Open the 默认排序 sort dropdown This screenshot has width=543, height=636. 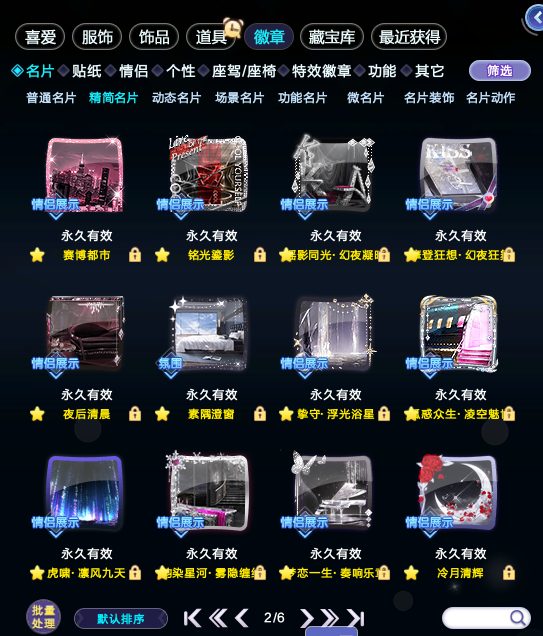(x=121, y=619)
